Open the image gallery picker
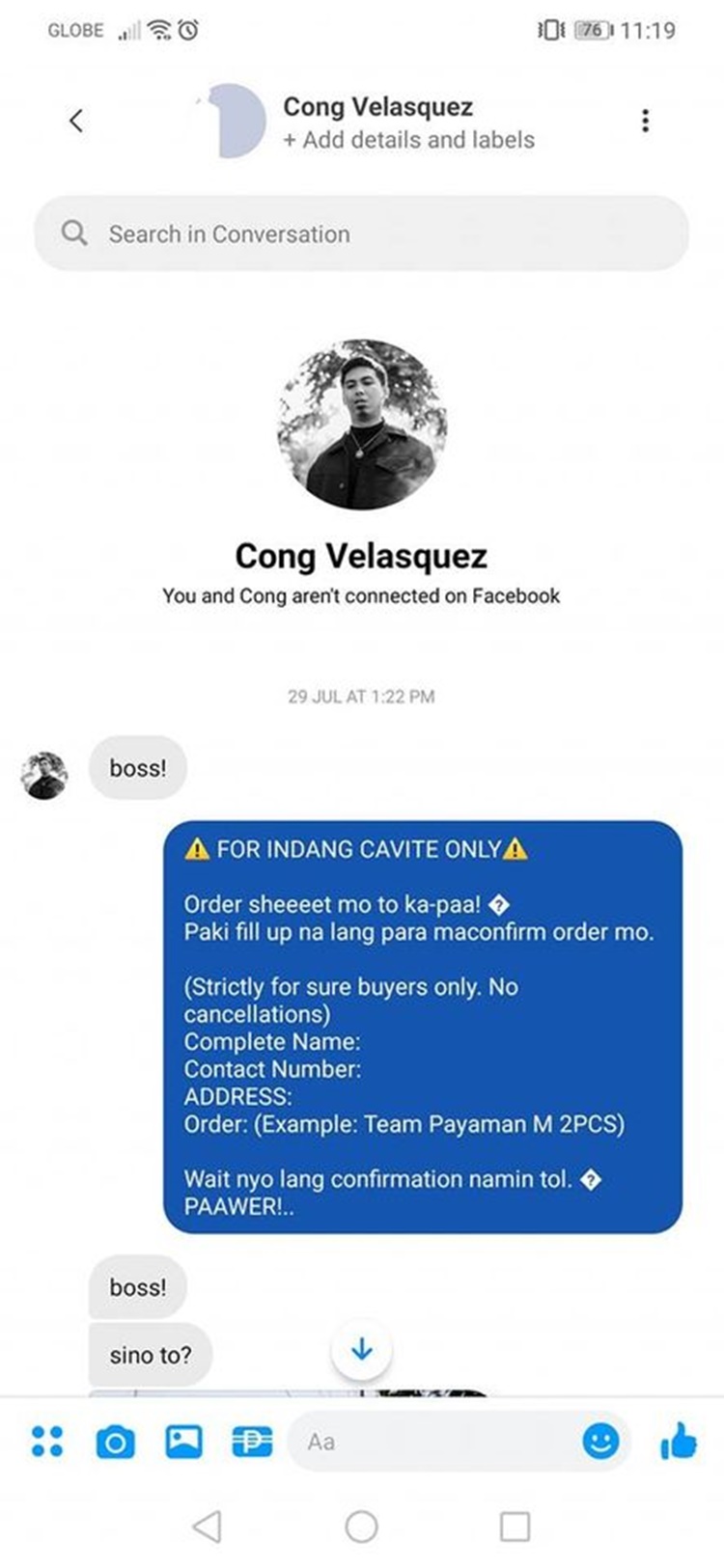 [183, 1442]
